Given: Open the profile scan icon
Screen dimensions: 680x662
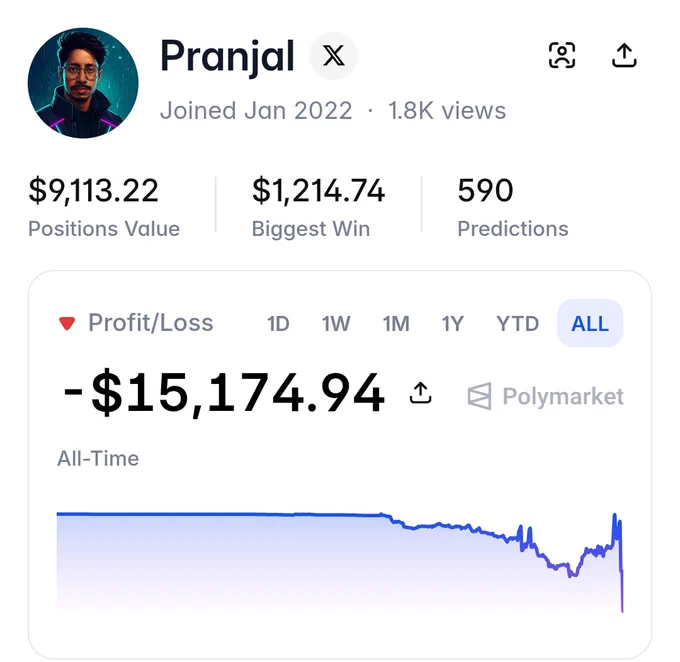Looking at the screenshot, I should [562, 55].
